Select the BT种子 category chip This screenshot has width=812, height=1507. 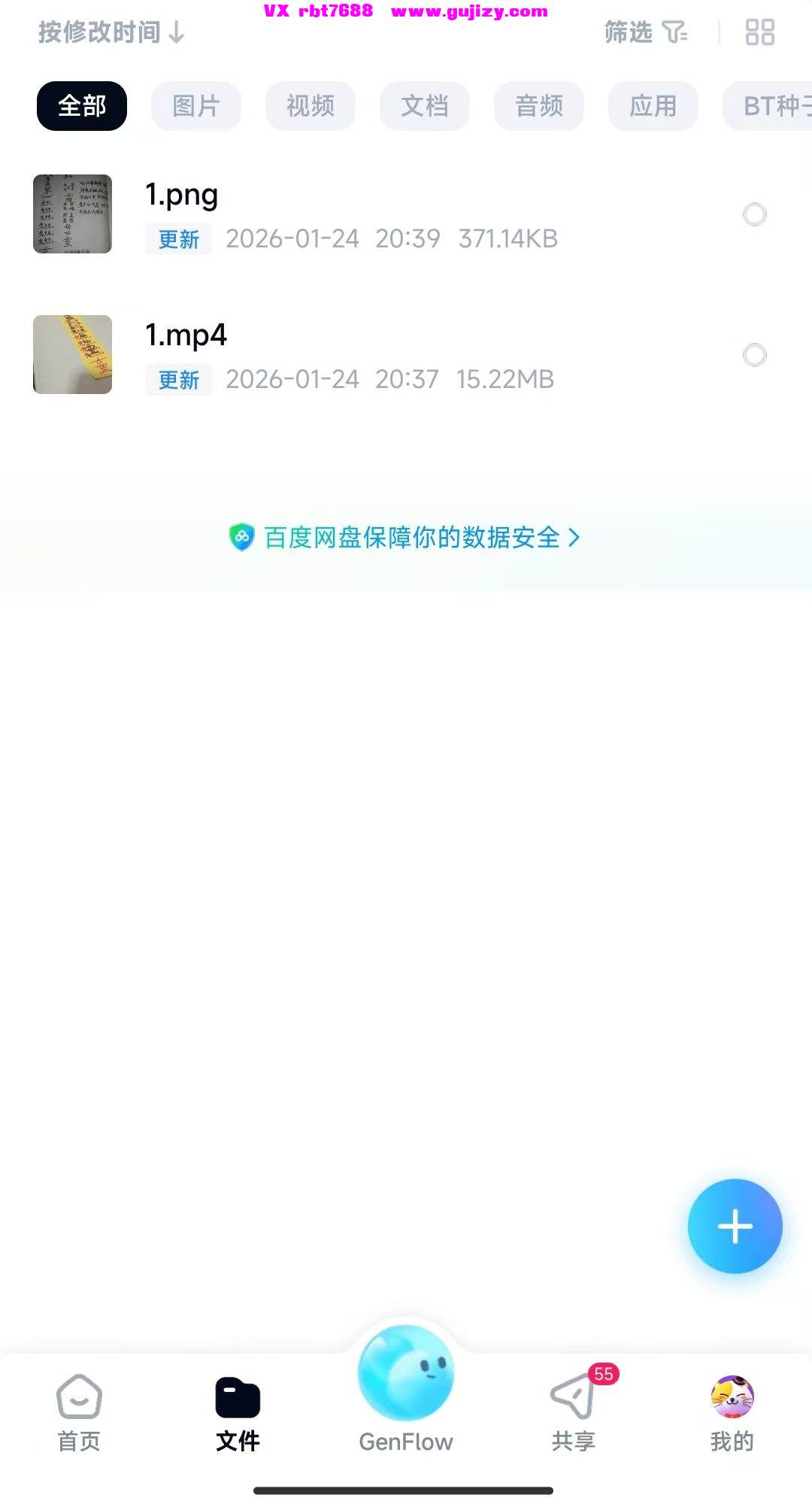768,106
